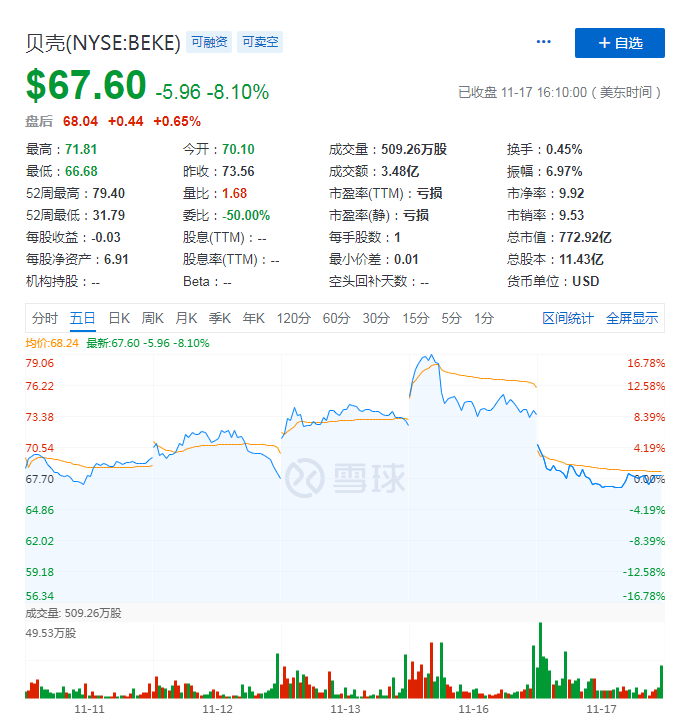687x726 pixels.
Task: Select the 五日 chart tab
Action: click(83, 318)
